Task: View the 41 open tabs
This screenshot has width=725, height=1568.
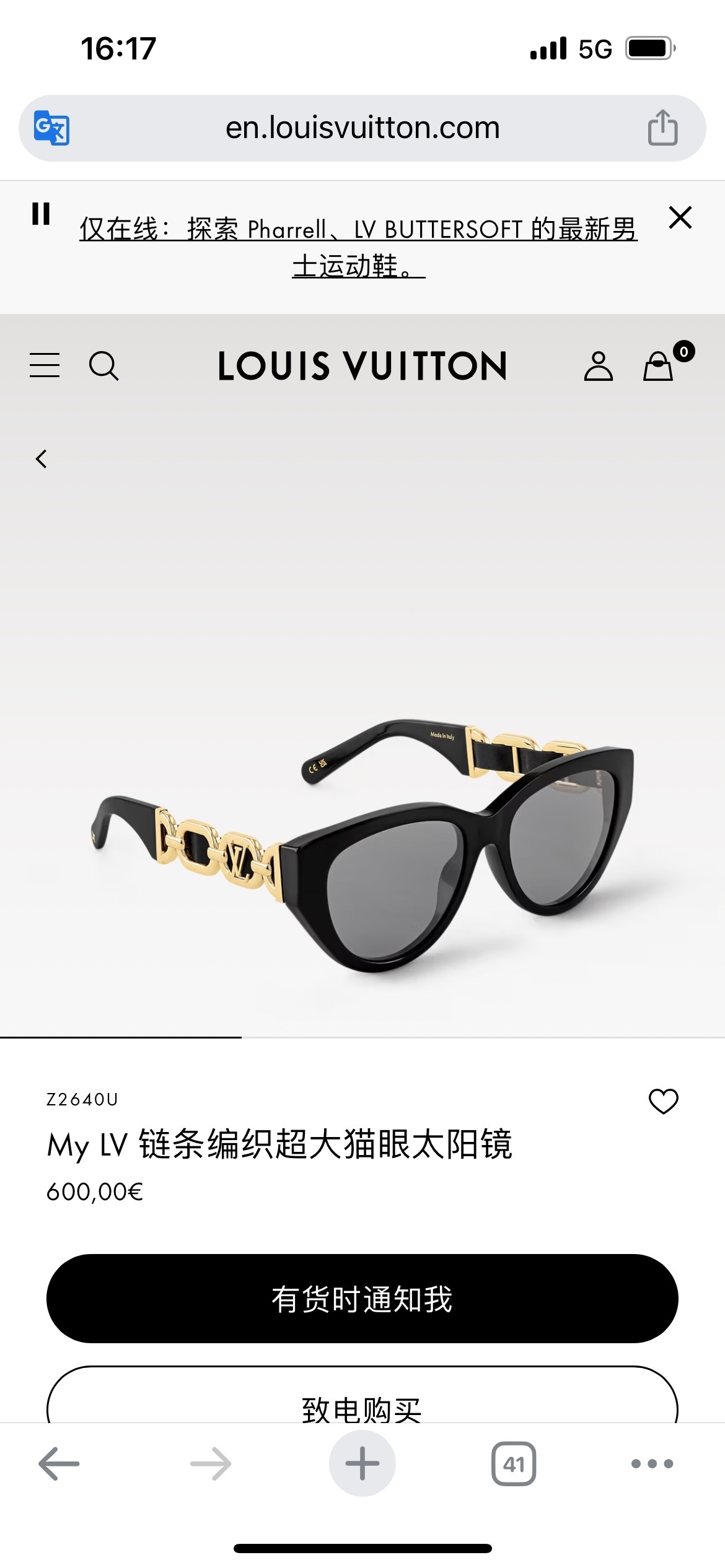Action: (x=514, y=1464)
